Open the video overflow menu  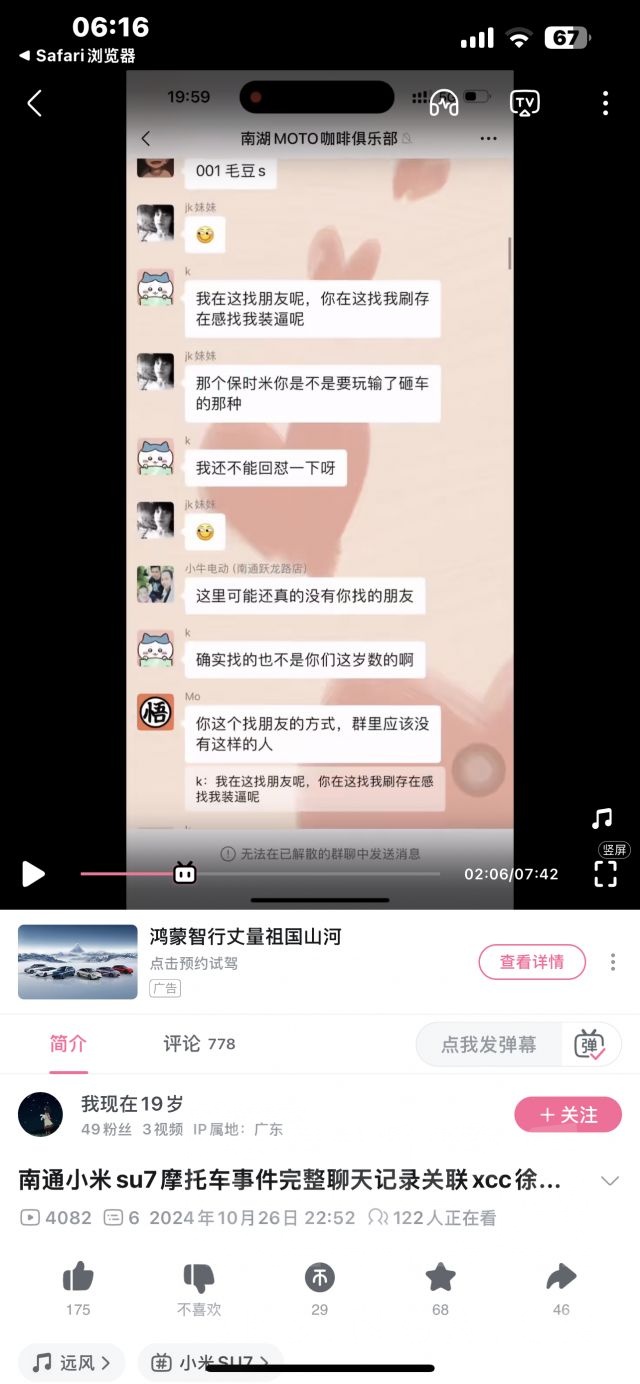pyautogui.click(x=605, y=103)
